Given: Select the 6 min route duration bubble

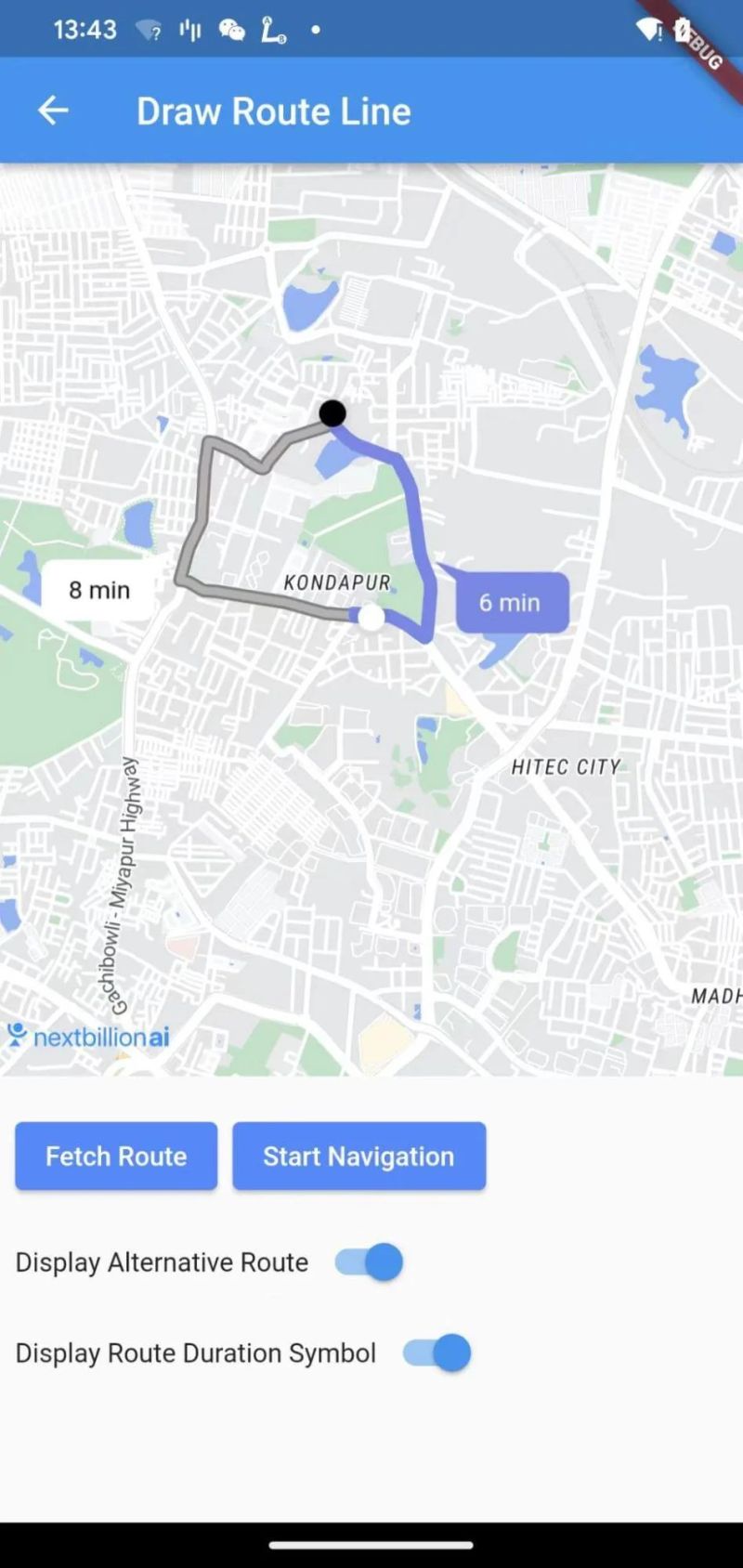Looking at the screenshot, I should click(510, 602).
